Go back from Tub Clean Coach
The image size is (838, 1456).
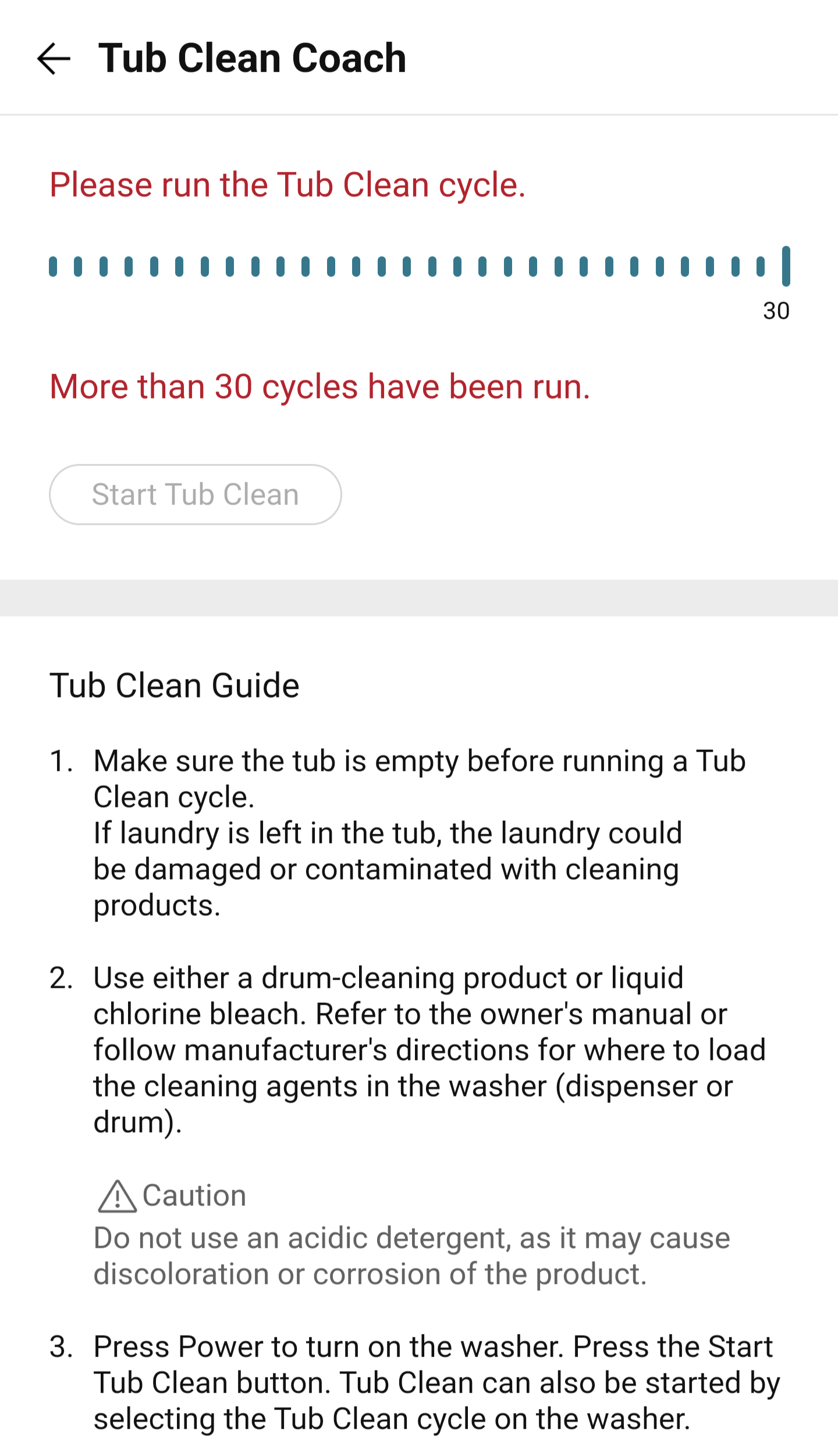click(54, 59)
